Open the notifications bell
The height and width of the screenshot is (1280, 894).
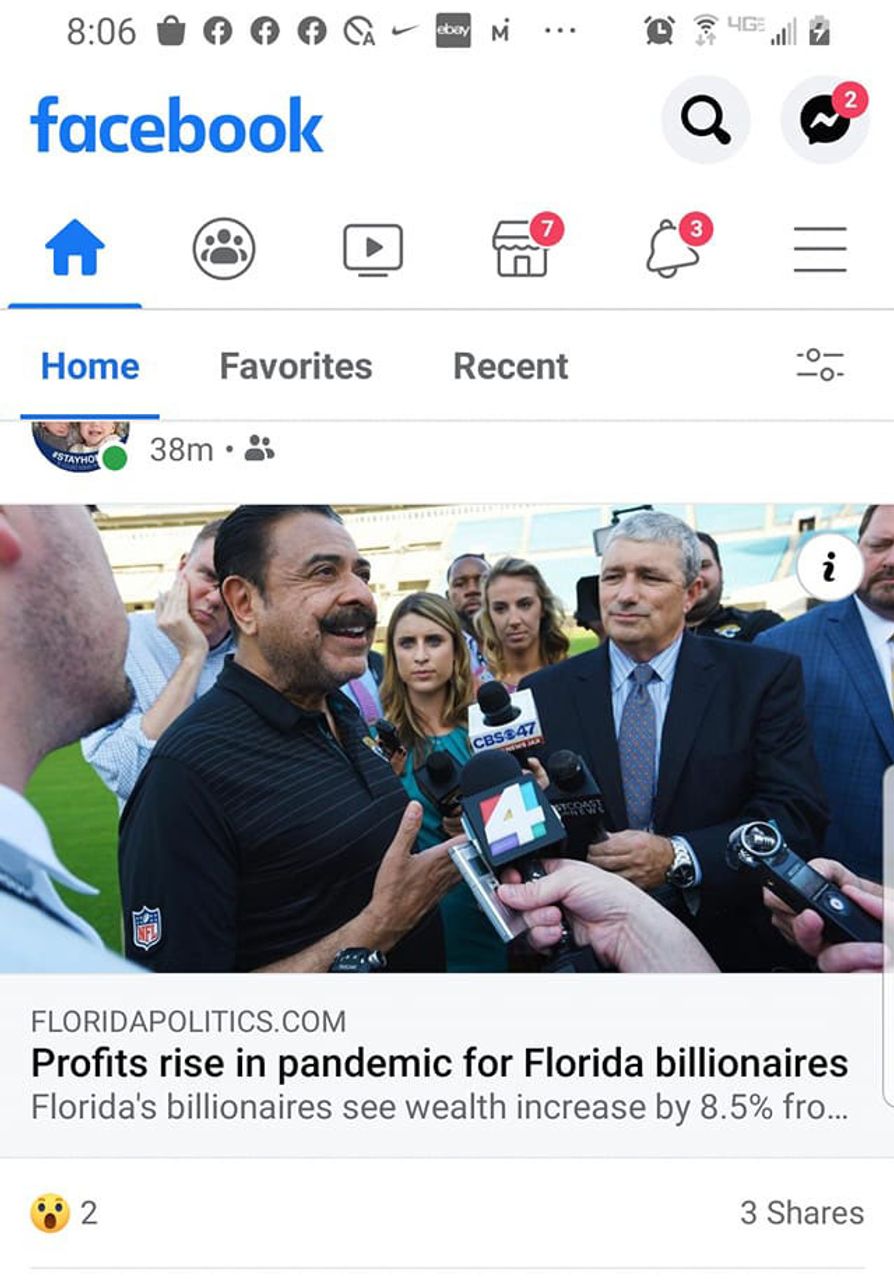coord(672,248)
